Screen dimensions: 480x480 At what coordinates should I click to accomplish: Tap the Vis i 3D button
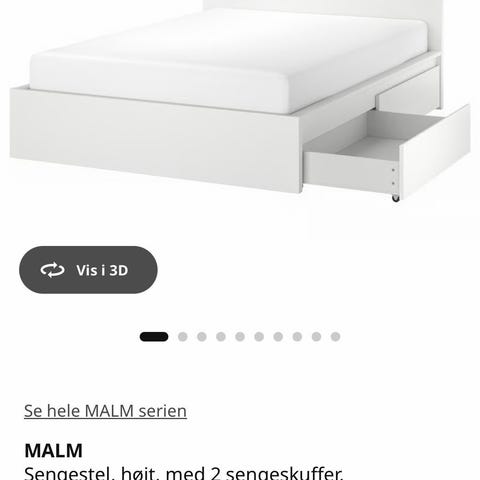(x=88, y=270)
